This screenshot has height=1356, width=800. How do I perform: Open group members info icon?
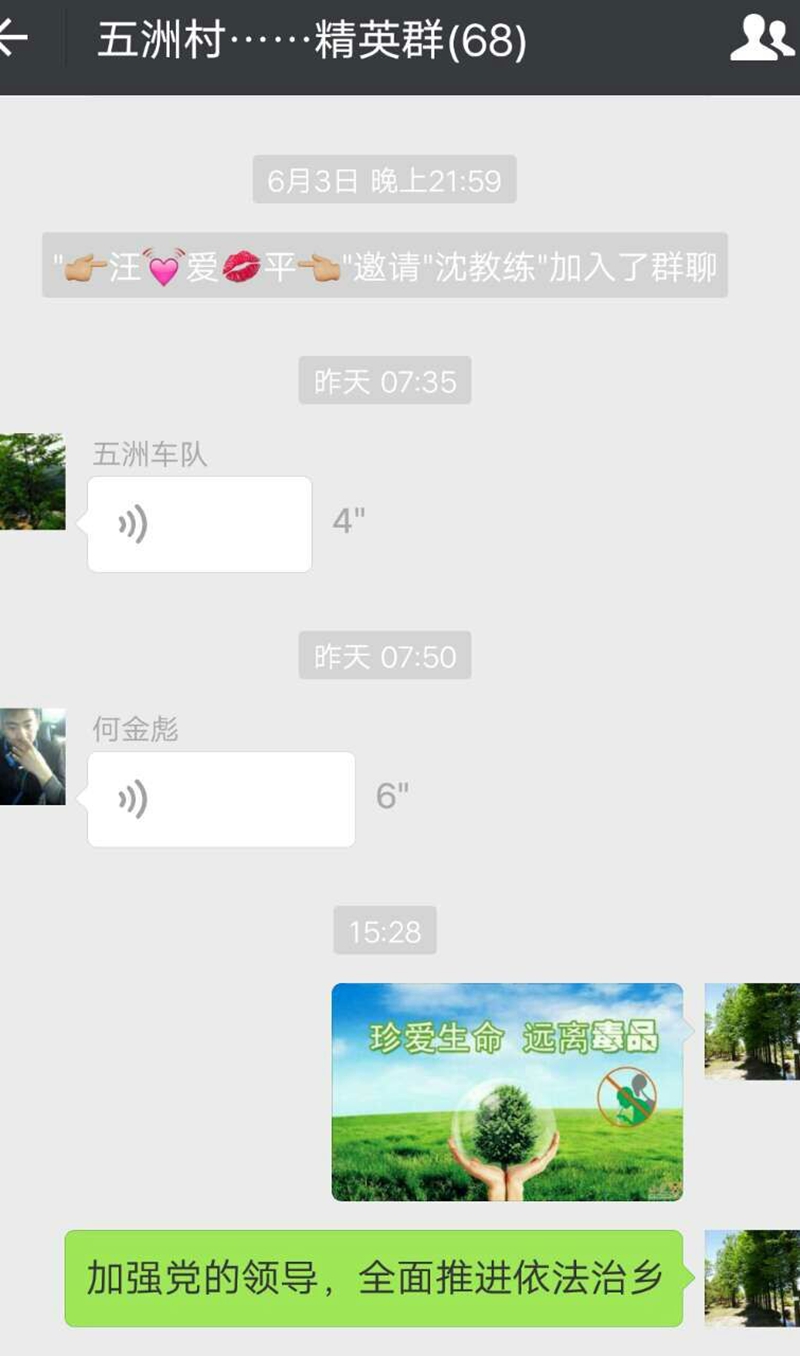(x=762, y=40)
